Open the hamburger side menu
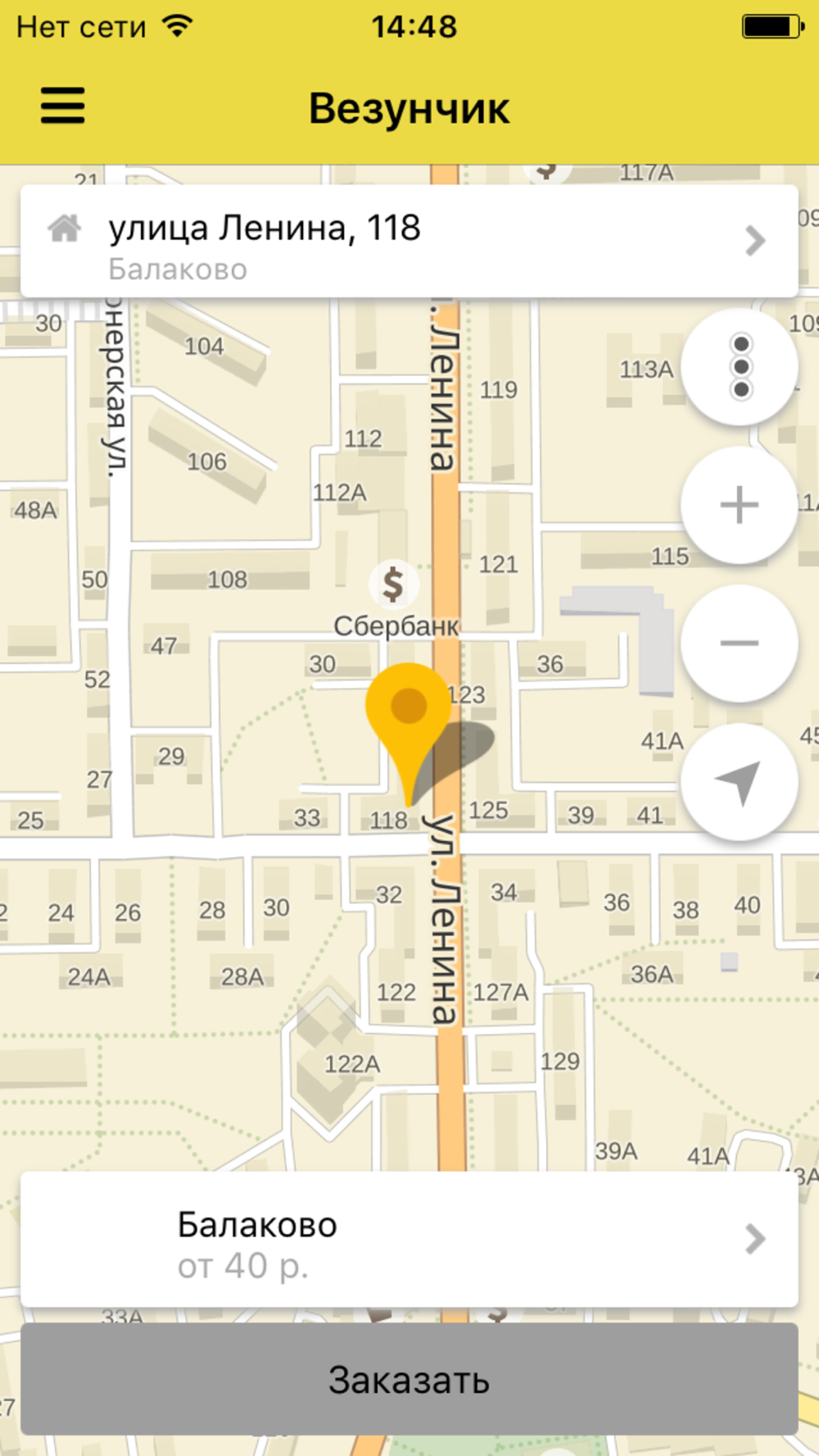The image size is (819, 1456). 62,106
